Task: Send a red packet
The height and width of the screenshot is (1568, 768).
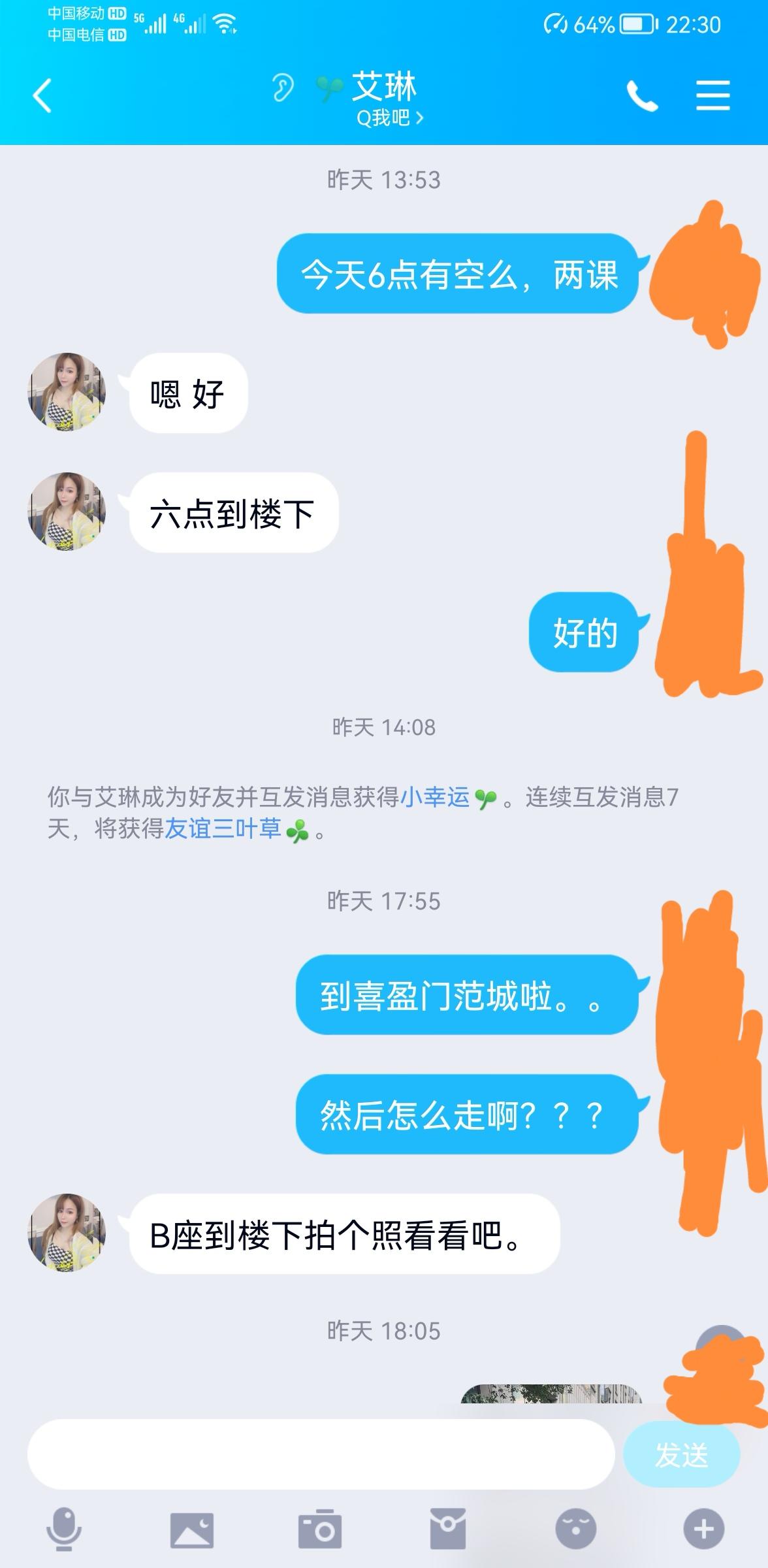Action: tap(447, 1529)
